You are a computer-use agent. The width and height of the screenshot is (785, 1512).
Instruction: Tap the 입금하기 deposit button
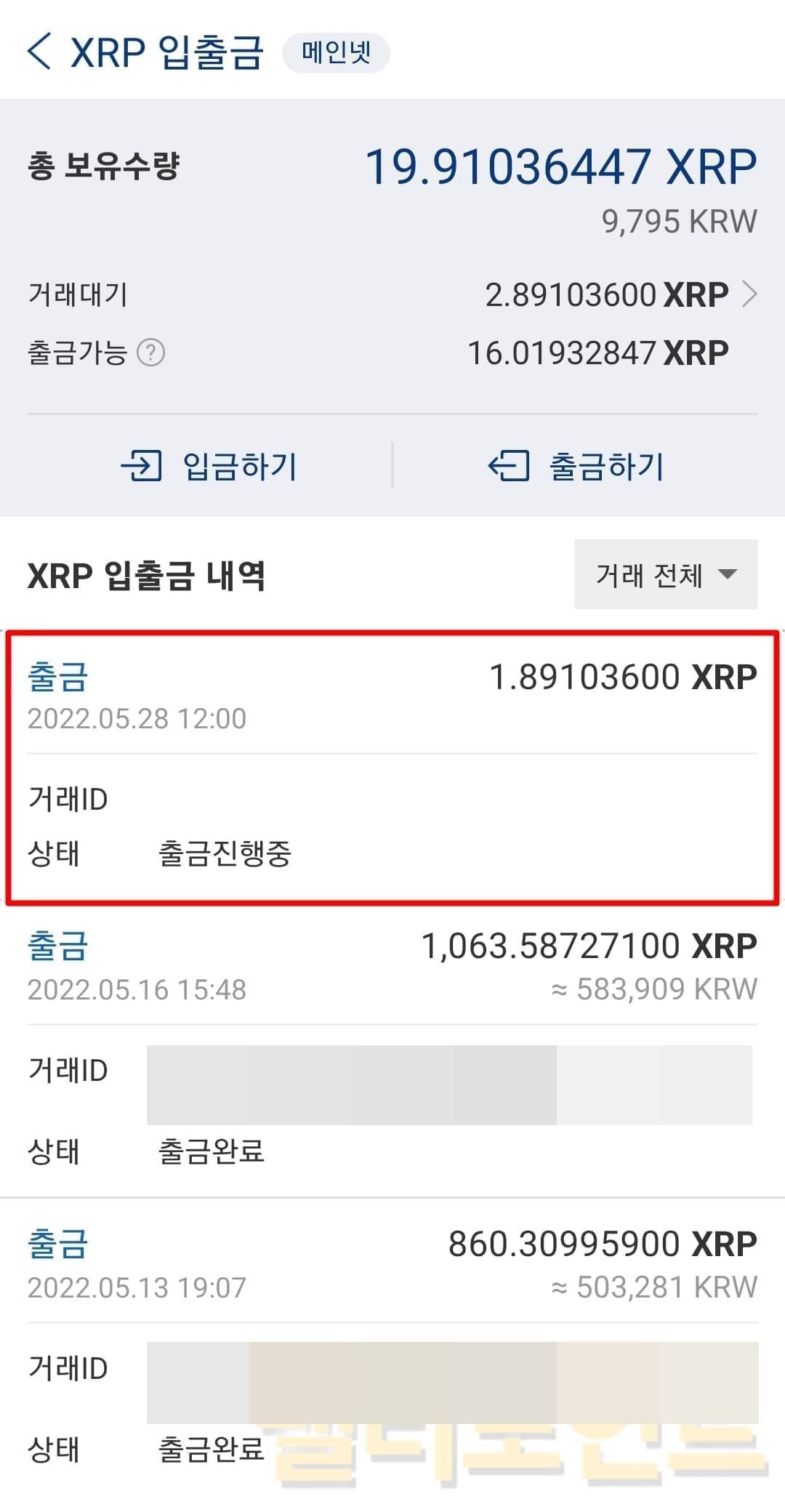210,466
